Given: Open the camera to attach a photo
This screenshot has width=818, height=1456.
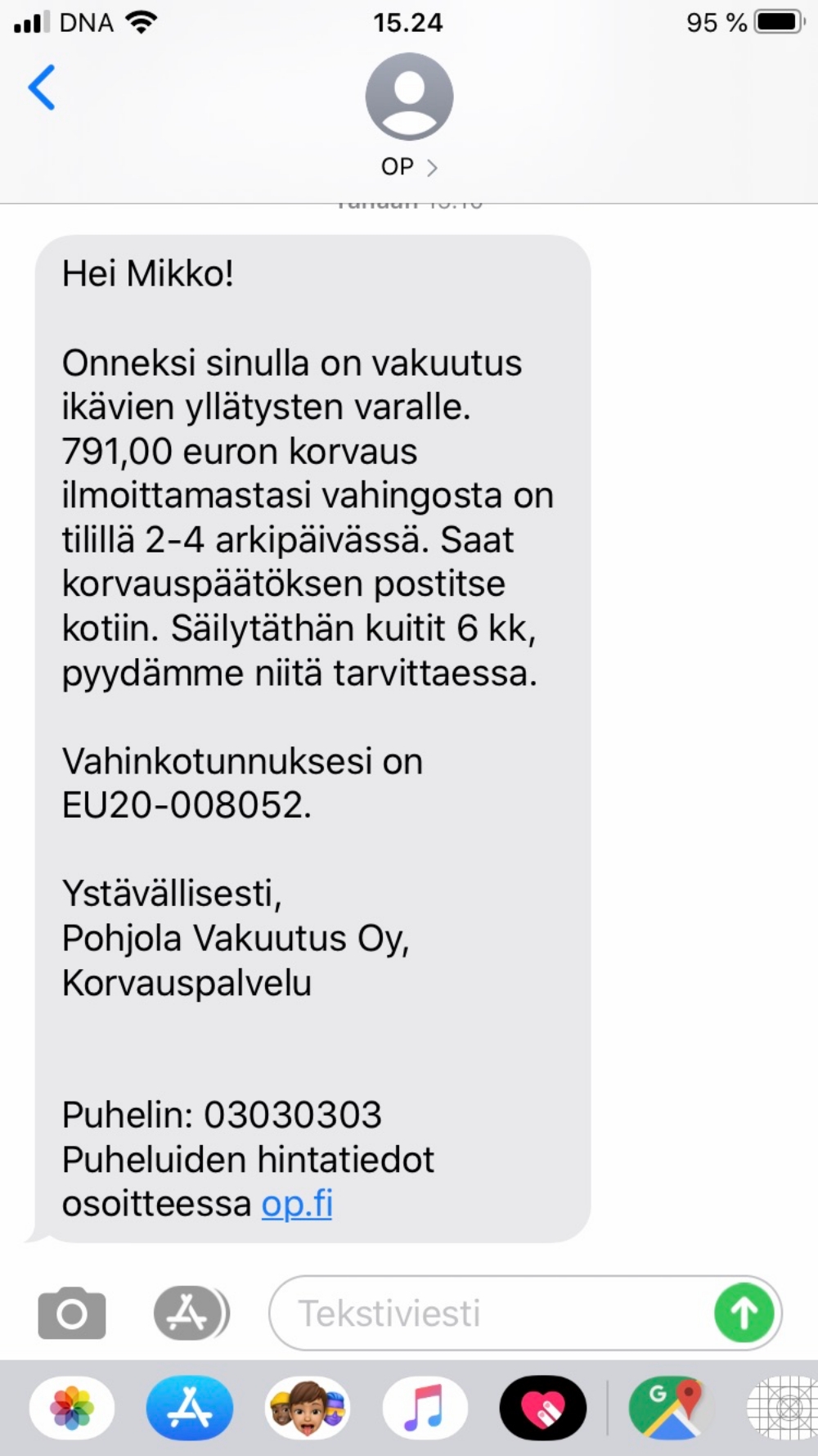Looking at the screenshot, I should (x=72, y=1313).
